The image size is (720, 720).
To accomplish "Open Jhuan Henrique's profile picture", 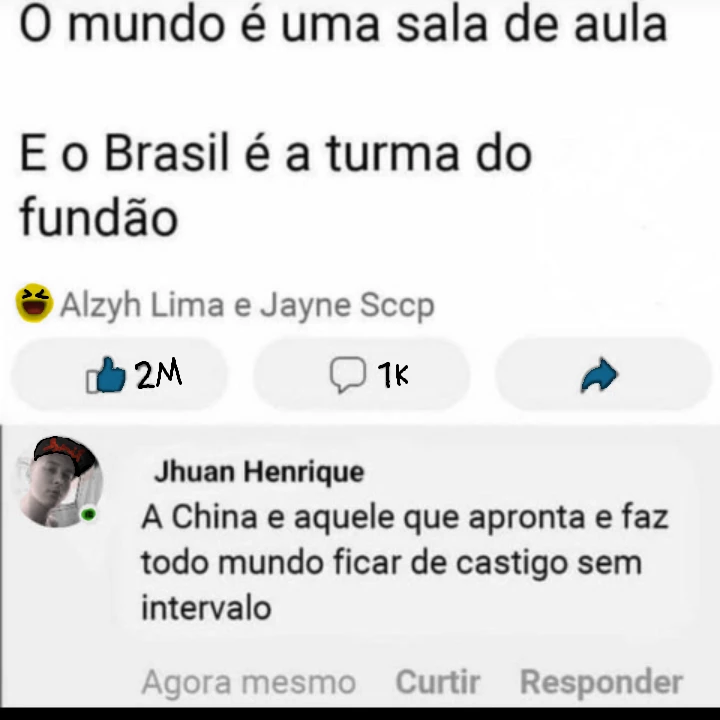I will point(60,481).
